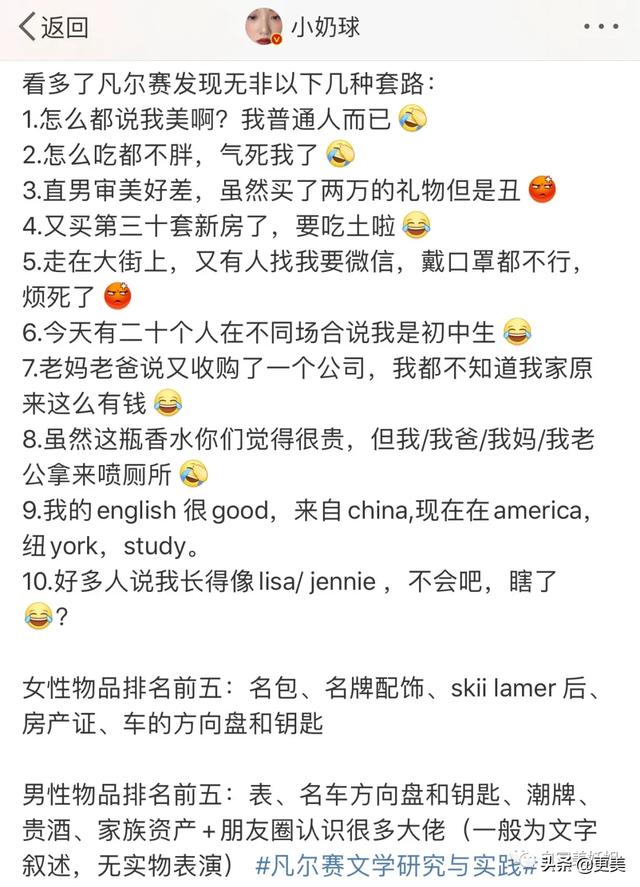Open 小奶球's profile from the header
This screenshot has height=887, width=640.
[x=305, y=27]
